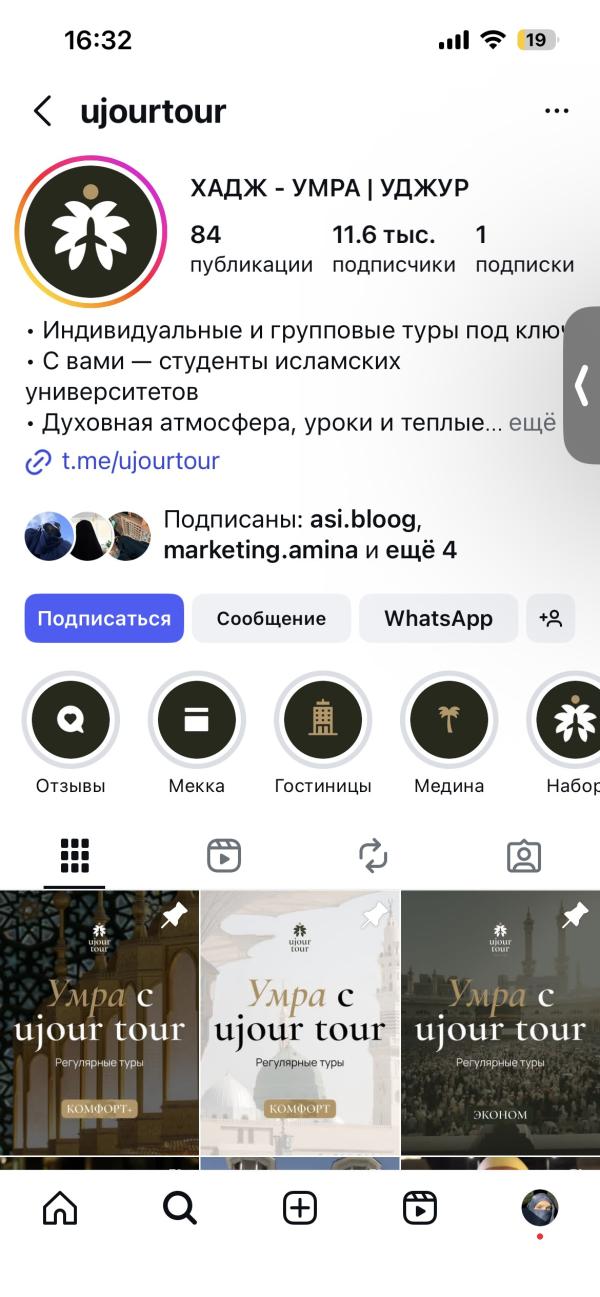
Task: Show suggested accounts with add-person icon
Action: [x=551, y=618]
